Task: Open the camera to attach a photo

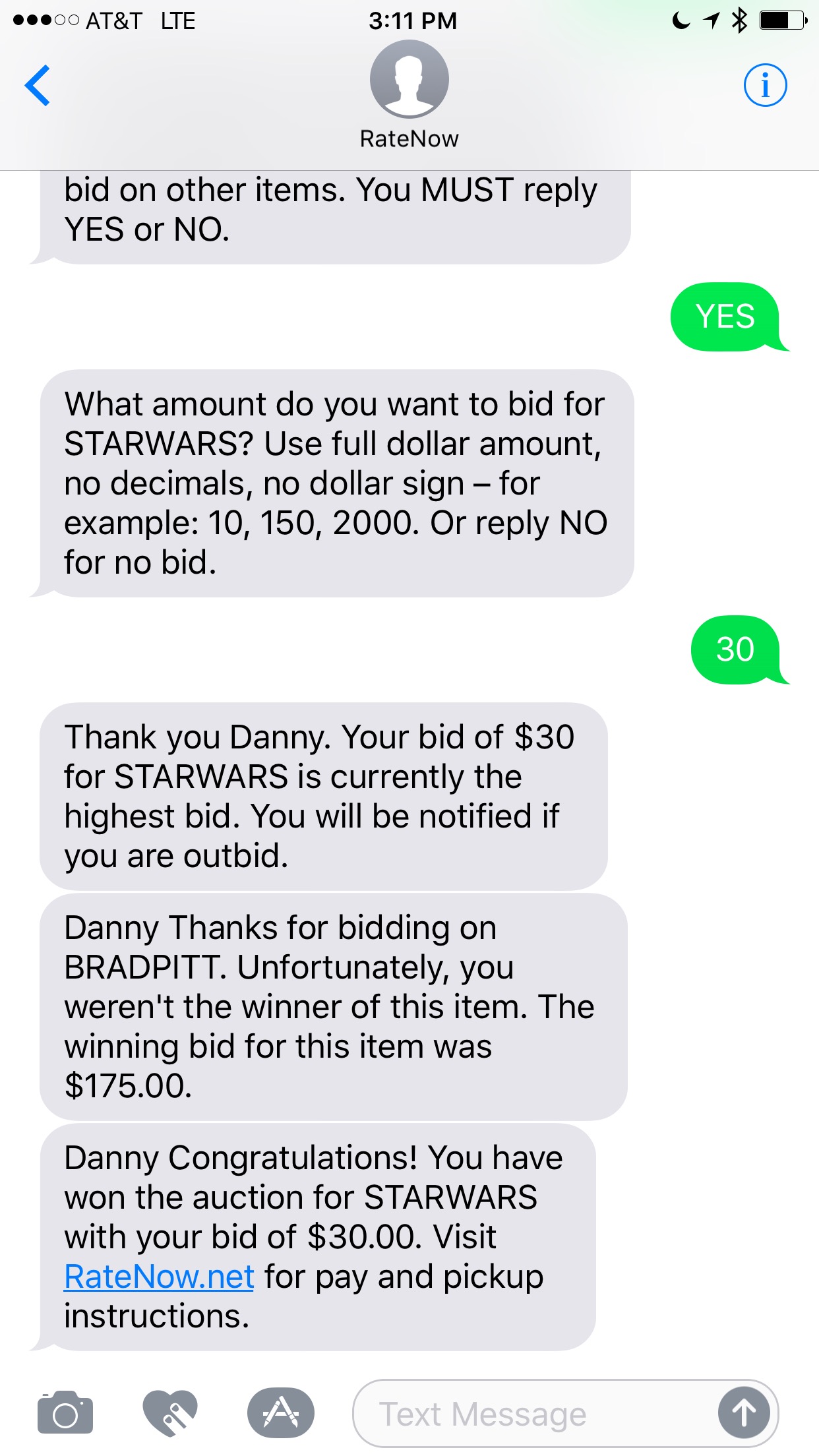Action: [x=65, y=1412]
